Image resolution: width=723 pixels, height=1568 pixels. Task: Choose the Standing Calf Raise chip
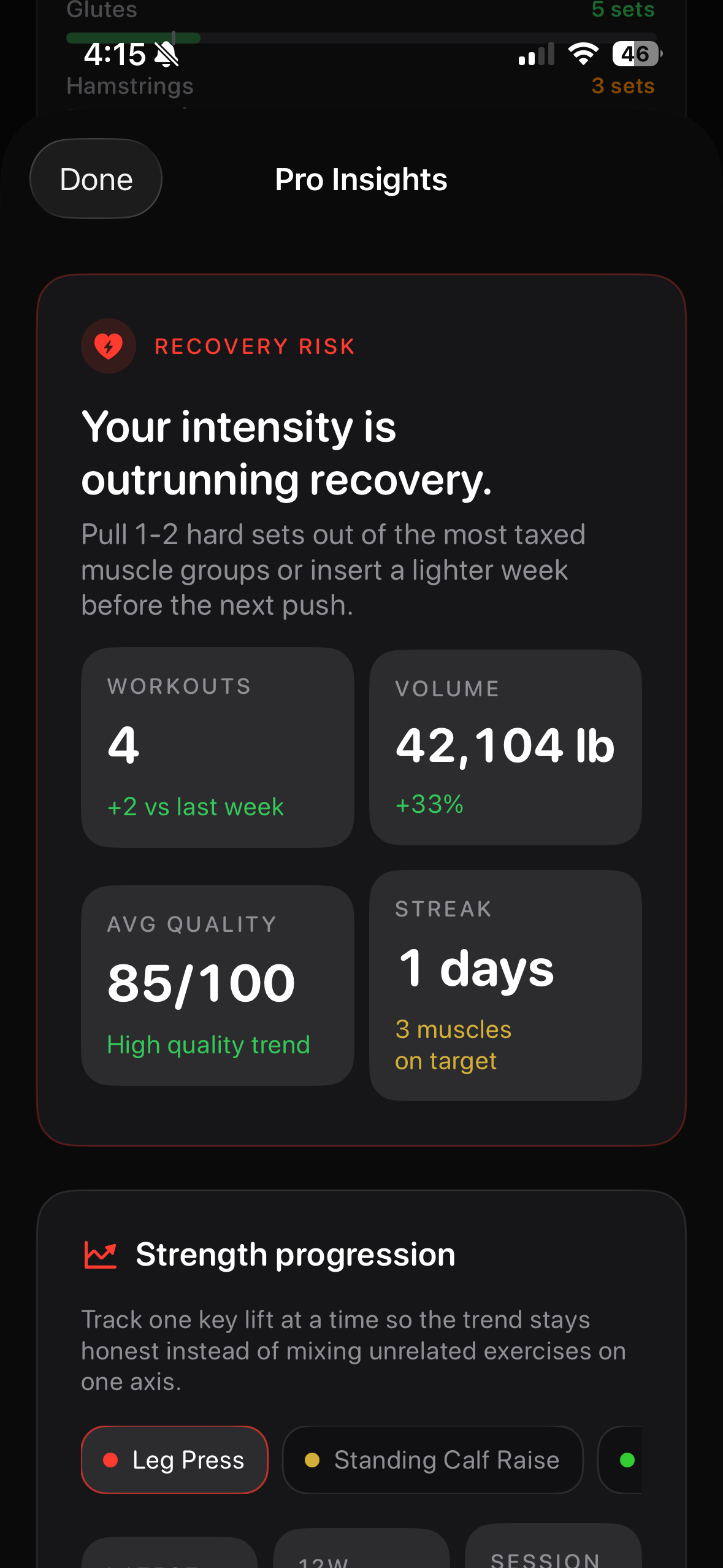tap(432, 1459)
